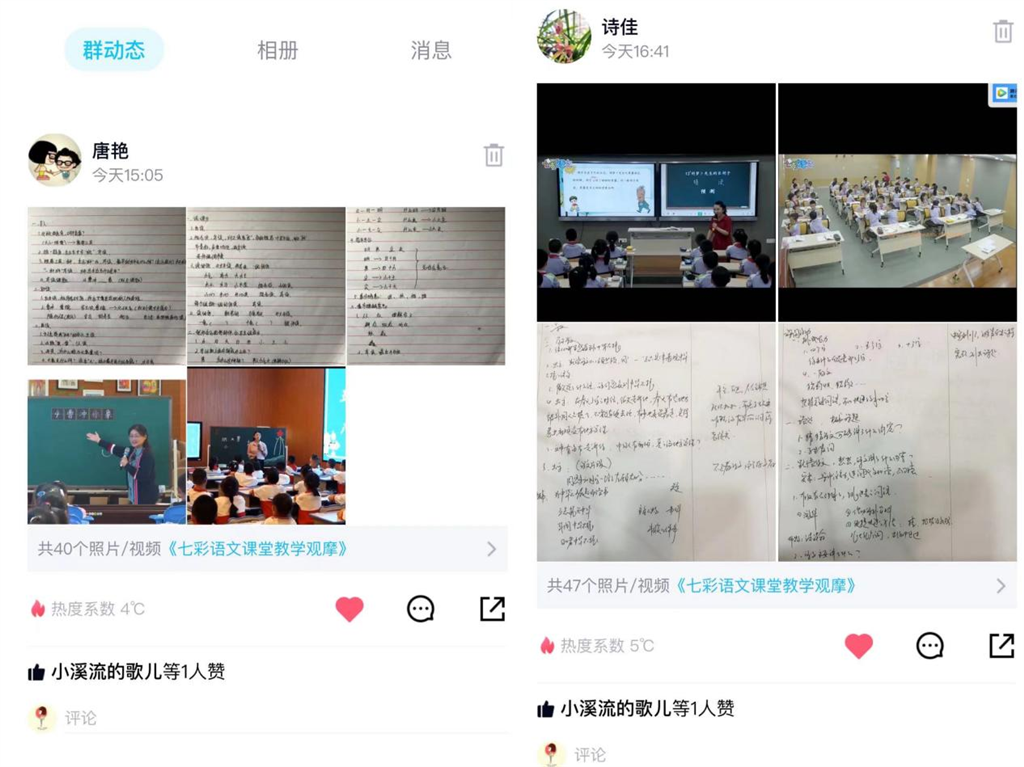
Task: Play 诗佳's classroom video with desks
Action: (896, 202)
